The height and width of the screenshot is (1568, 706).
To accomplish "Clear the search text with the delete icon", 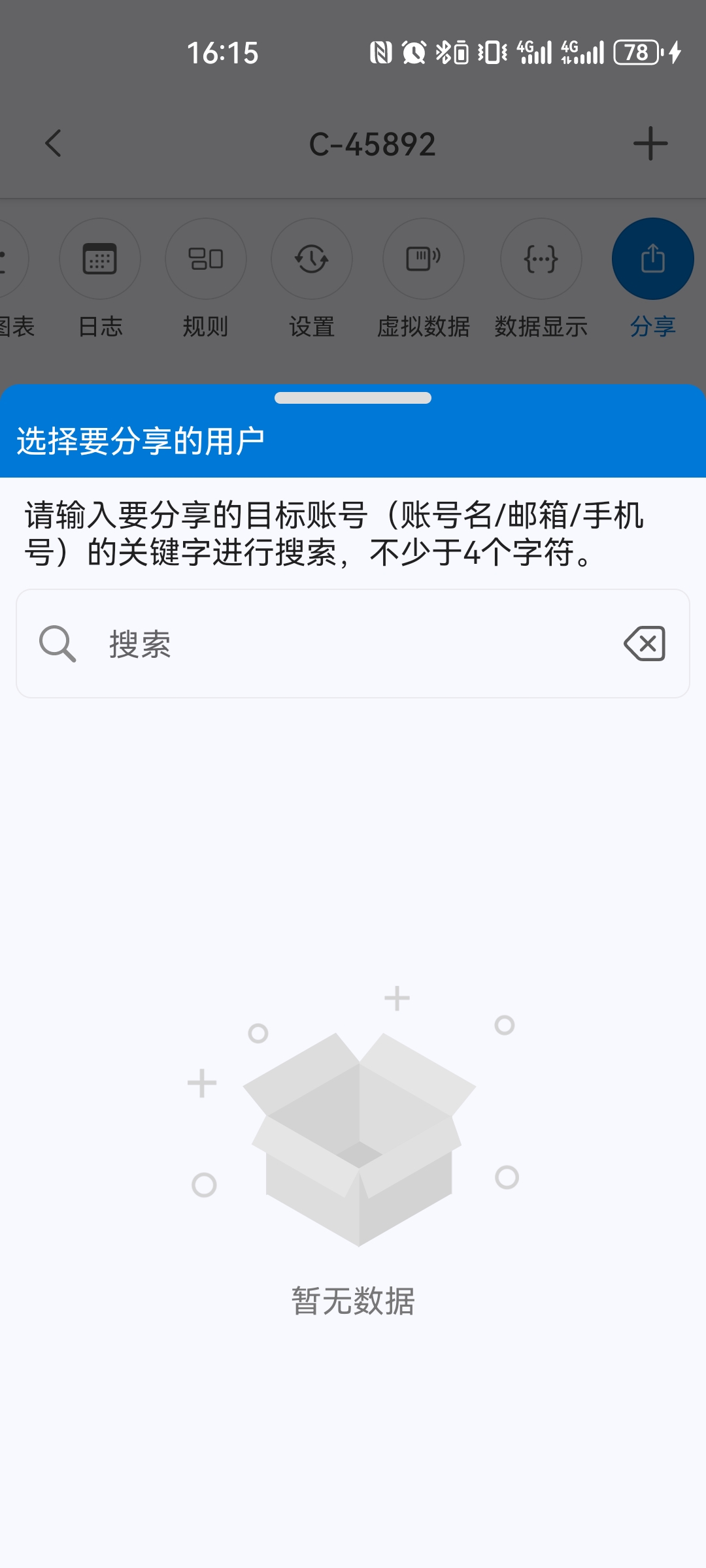I will click(645, 644).
